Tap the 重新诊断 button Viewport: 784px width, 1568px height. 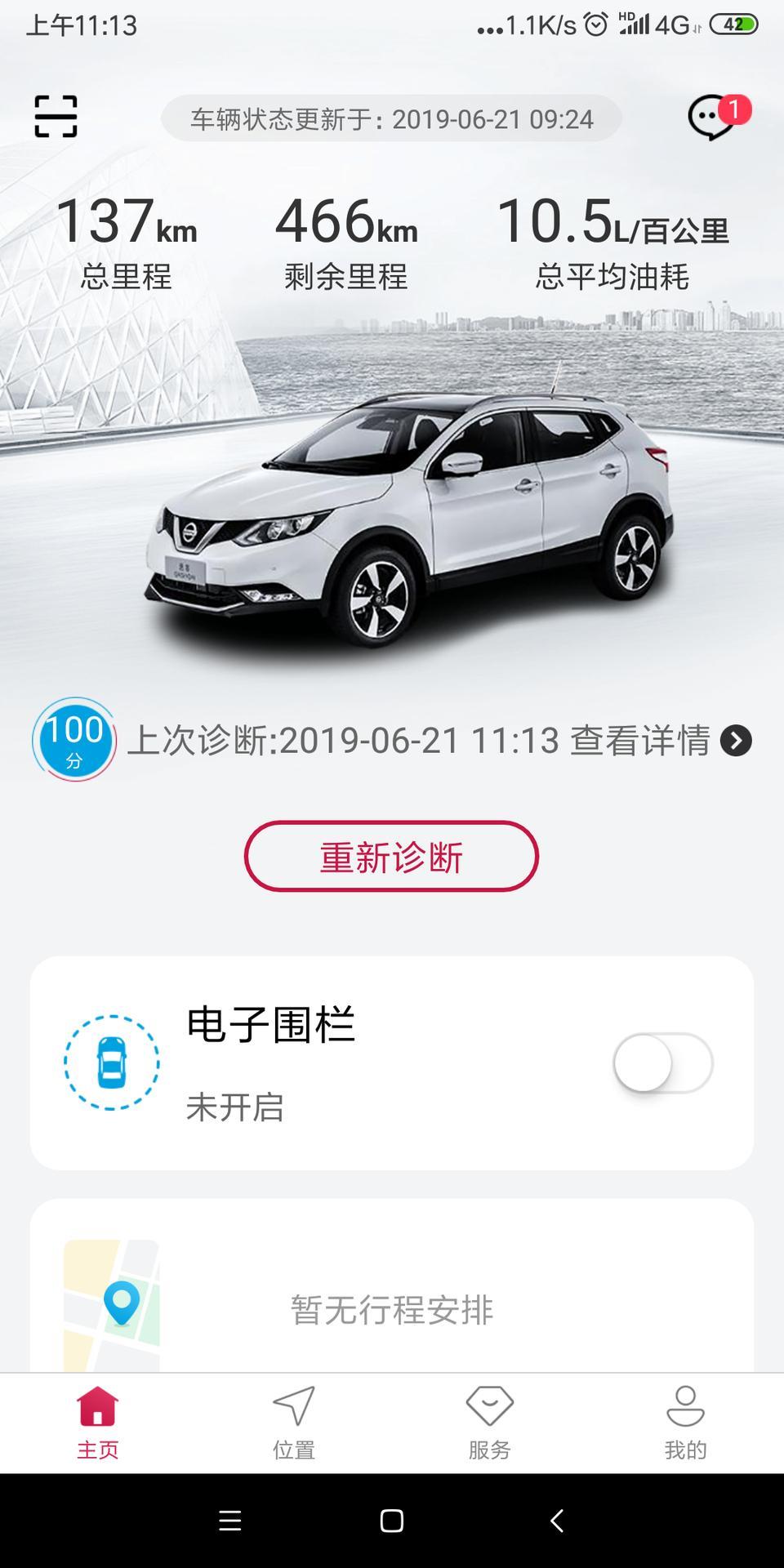(391, 857)
